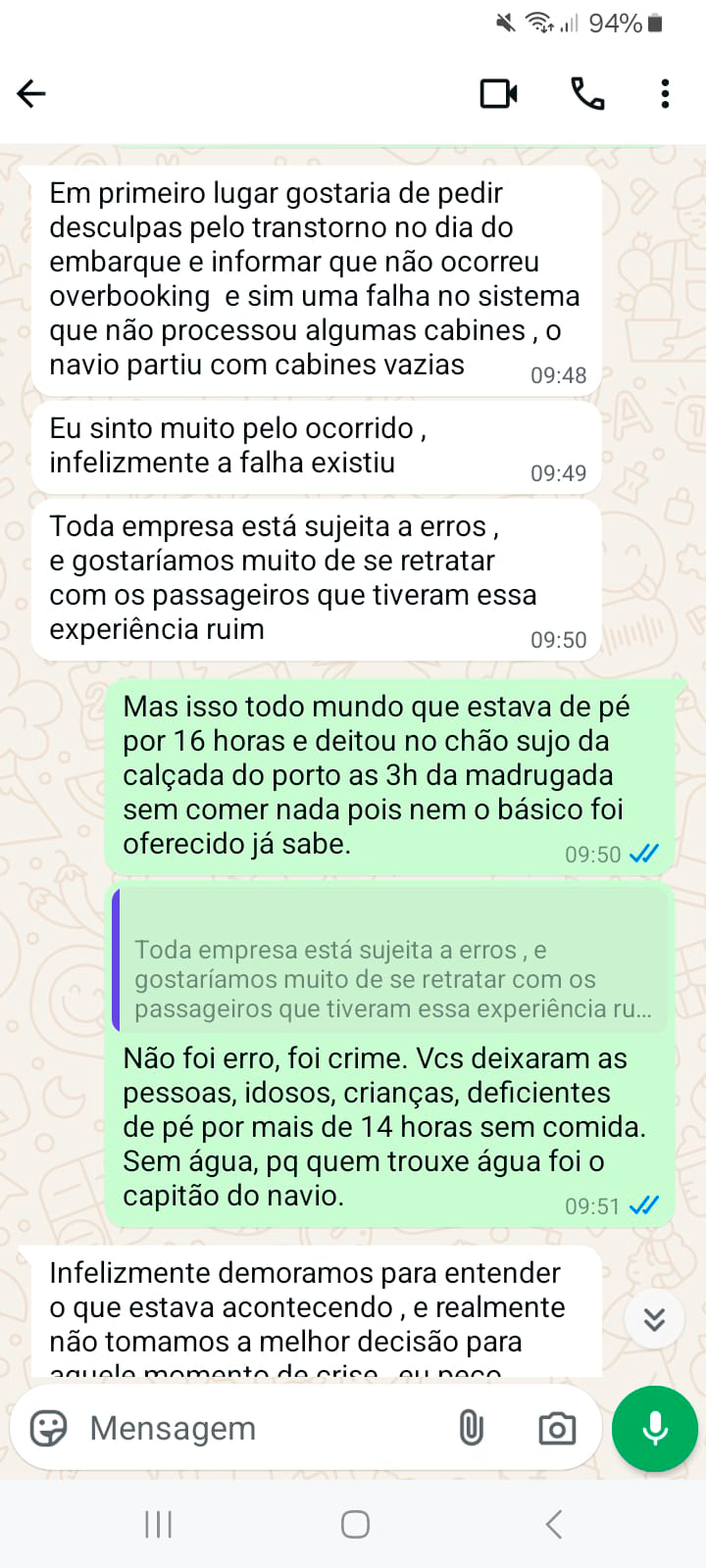Open the camera from the message bar
Screen dimensions: 706x1568
(x=557, y=1428)
